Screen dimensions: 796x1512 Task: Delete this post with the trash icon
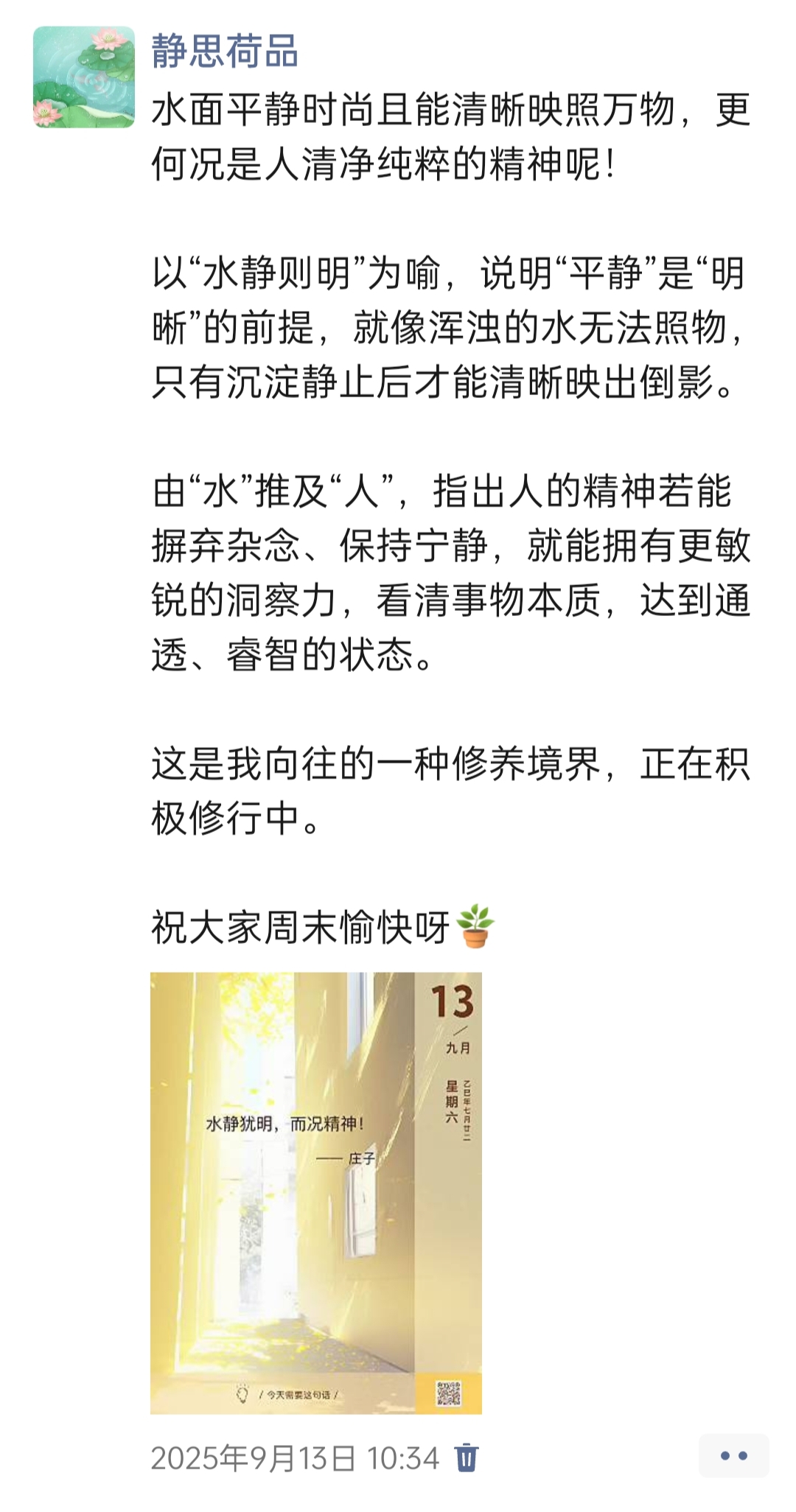pos(467,1457)
